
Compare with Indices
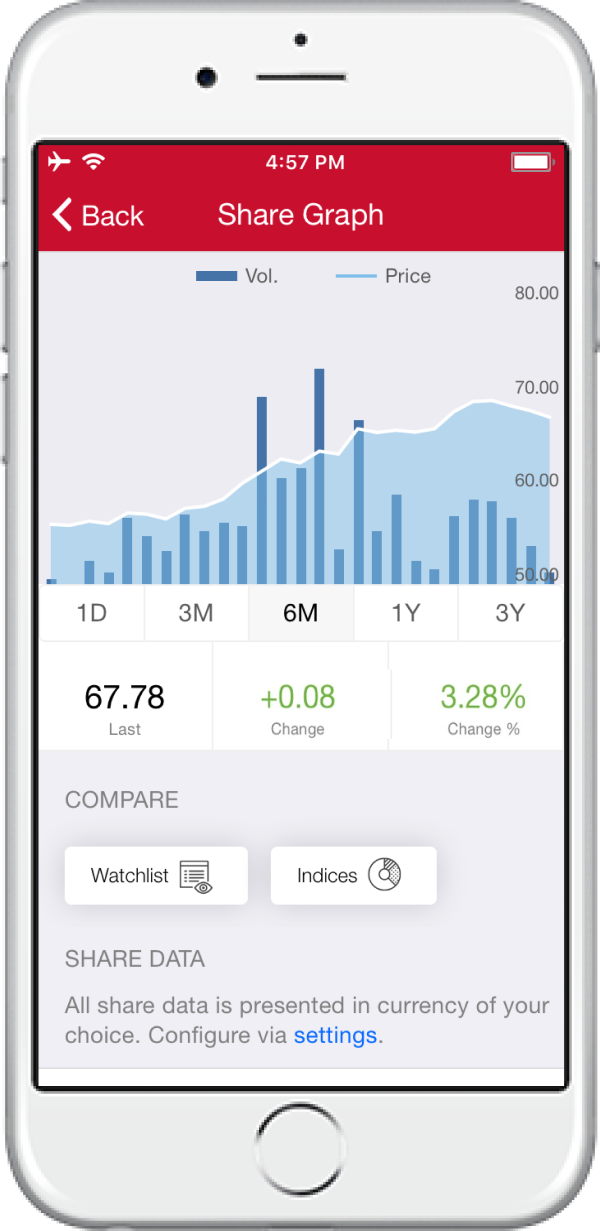(354, 876)
